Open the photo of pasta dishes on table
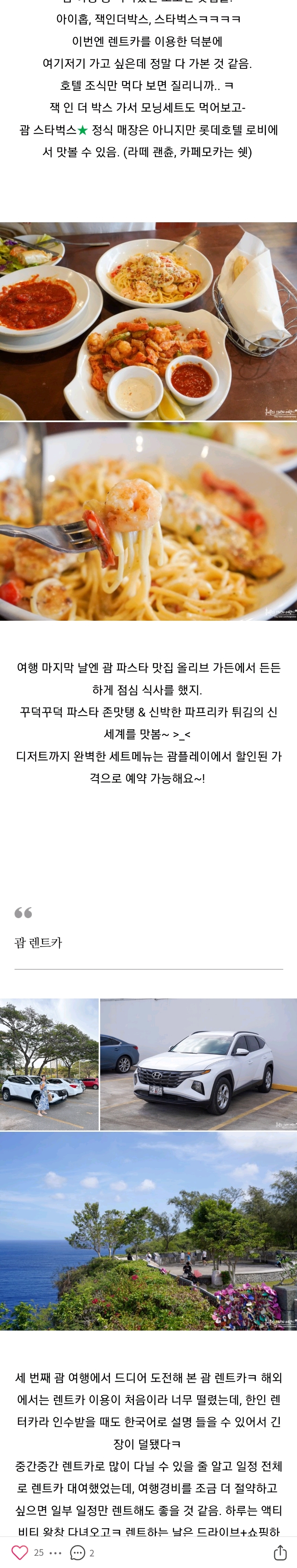Screen dimensions: 297x1568 [148, 321]
